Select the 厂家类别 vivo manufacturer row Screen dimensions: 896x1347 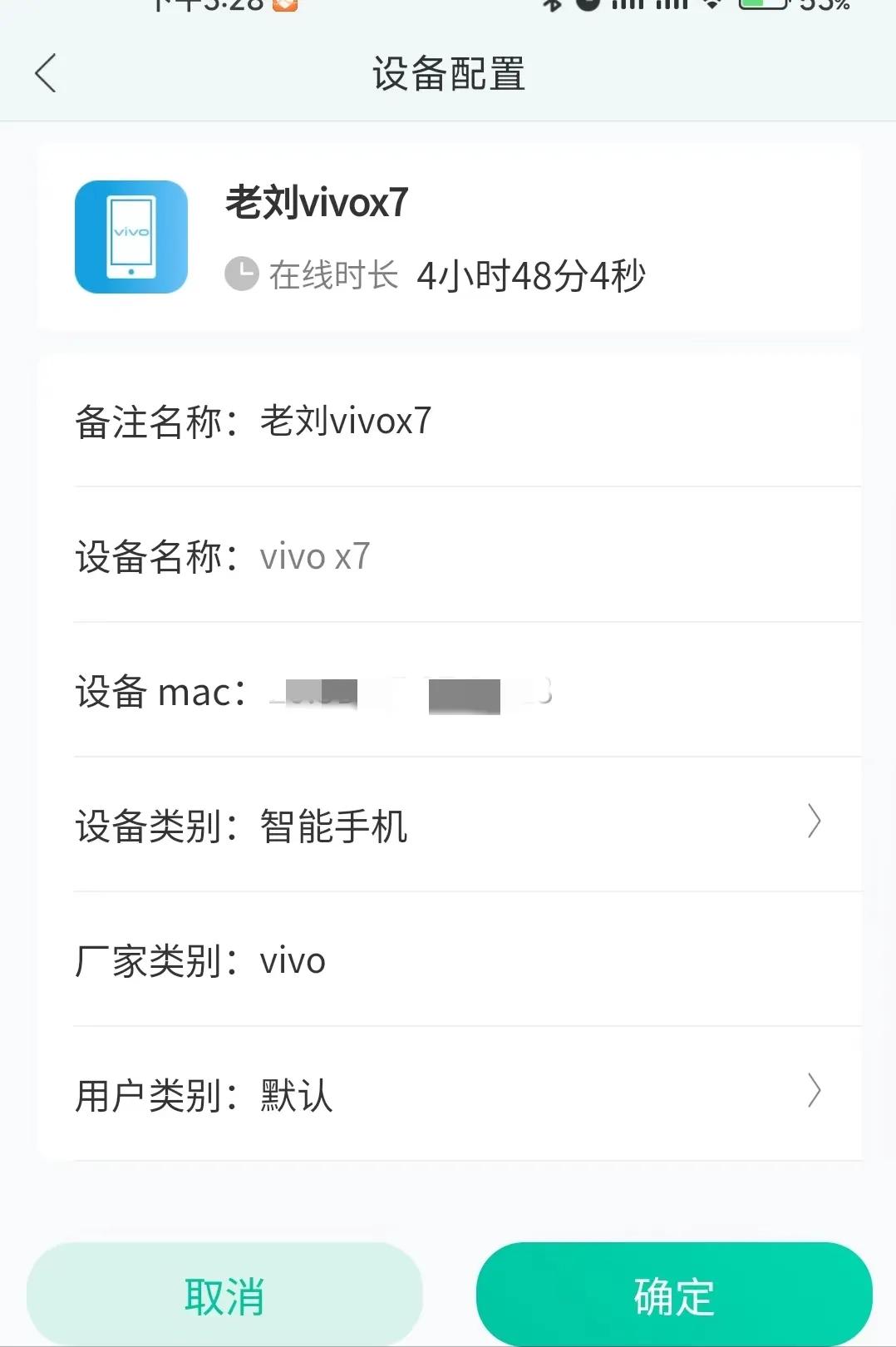coord(291,960)
